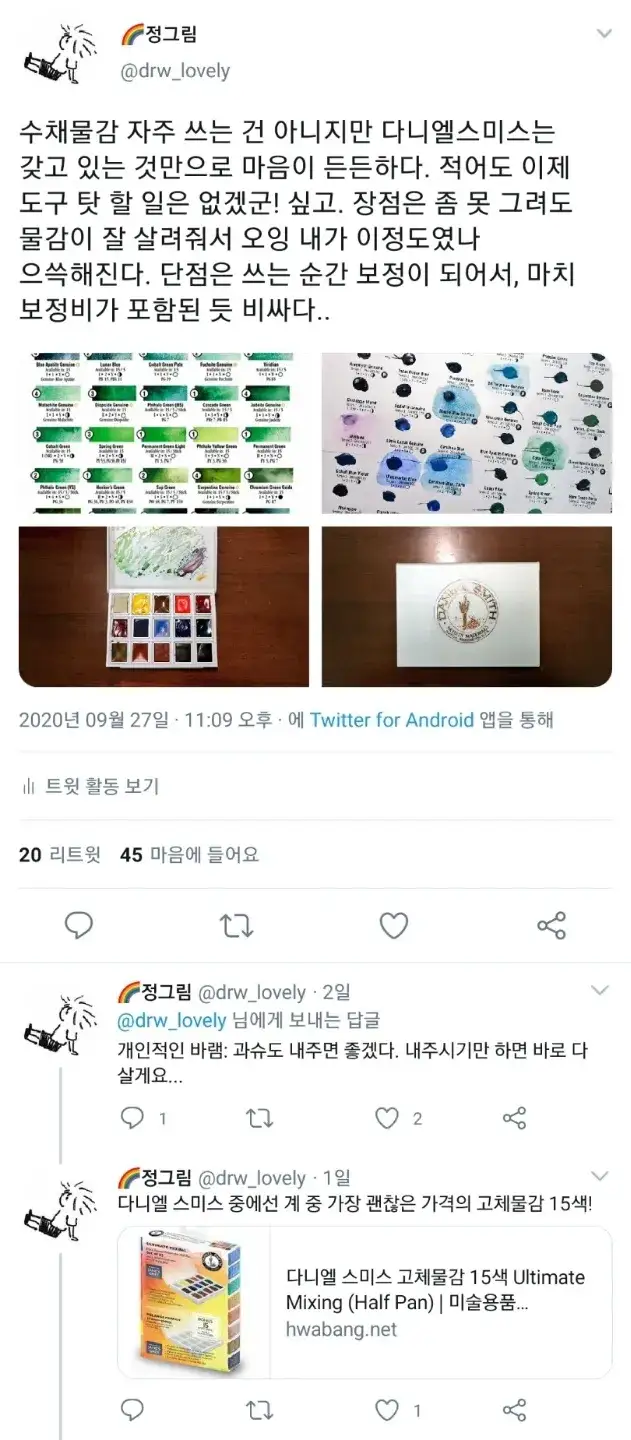The width and height of the screenshot is (631, 1440).
Task: Share the 고체물감 15색 reply
Action: pos(514,1411)
